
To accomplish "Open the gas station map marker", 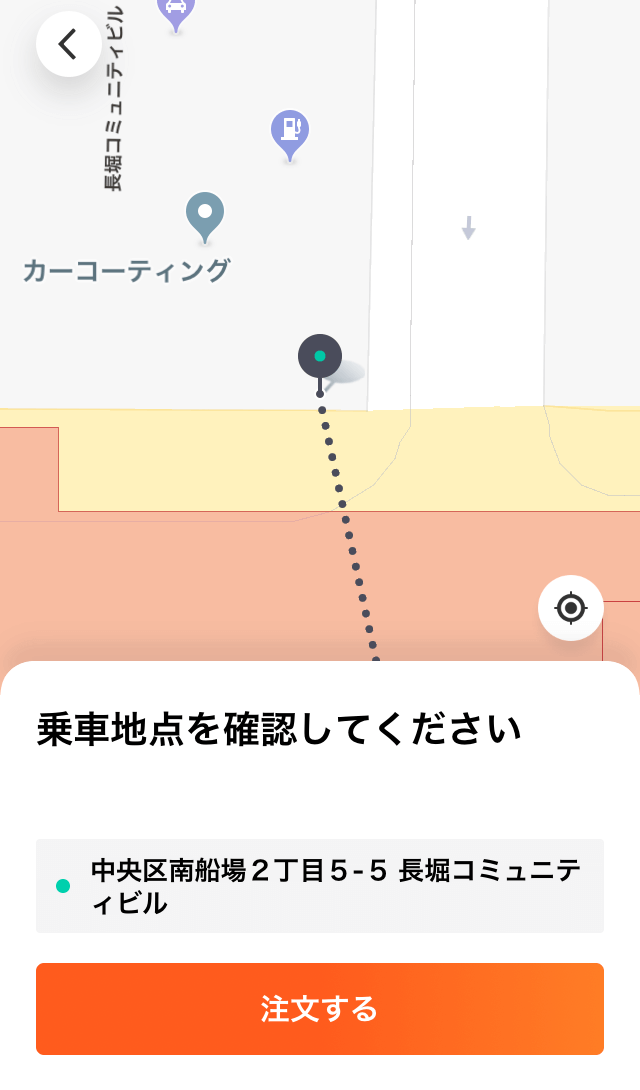I will [290, 132].
